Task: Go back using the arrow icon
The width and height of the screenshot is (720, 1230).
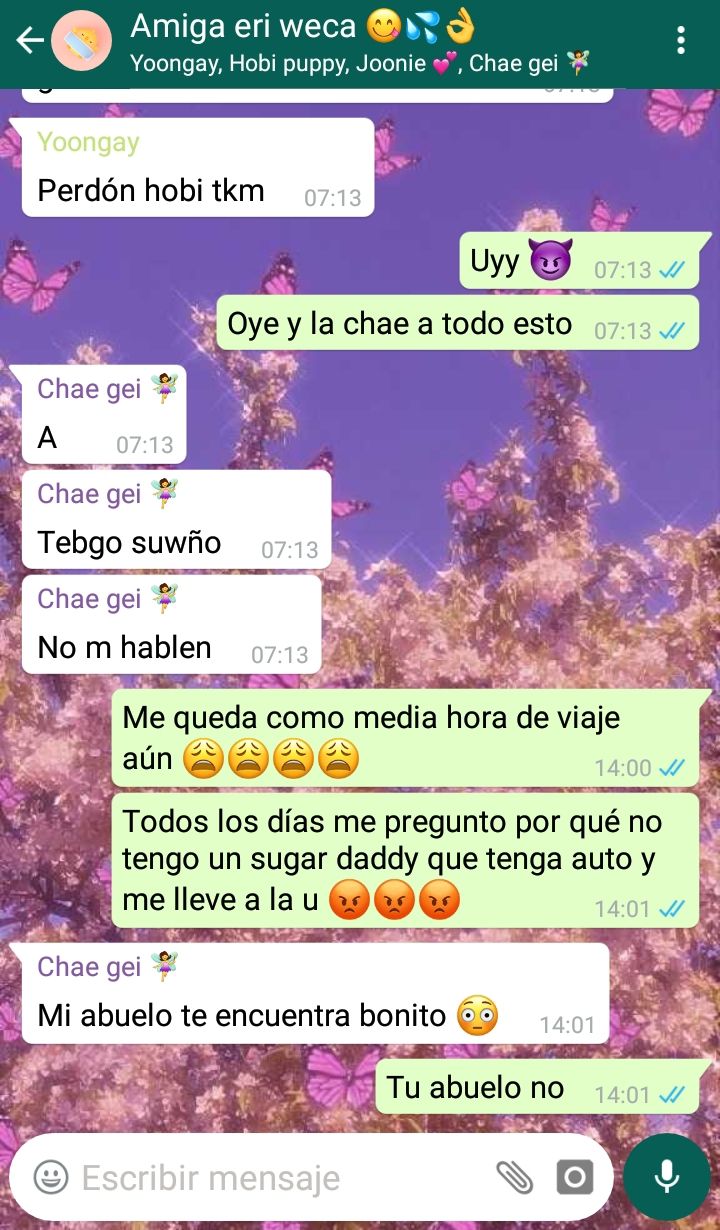Action: (x=29, y=41)
